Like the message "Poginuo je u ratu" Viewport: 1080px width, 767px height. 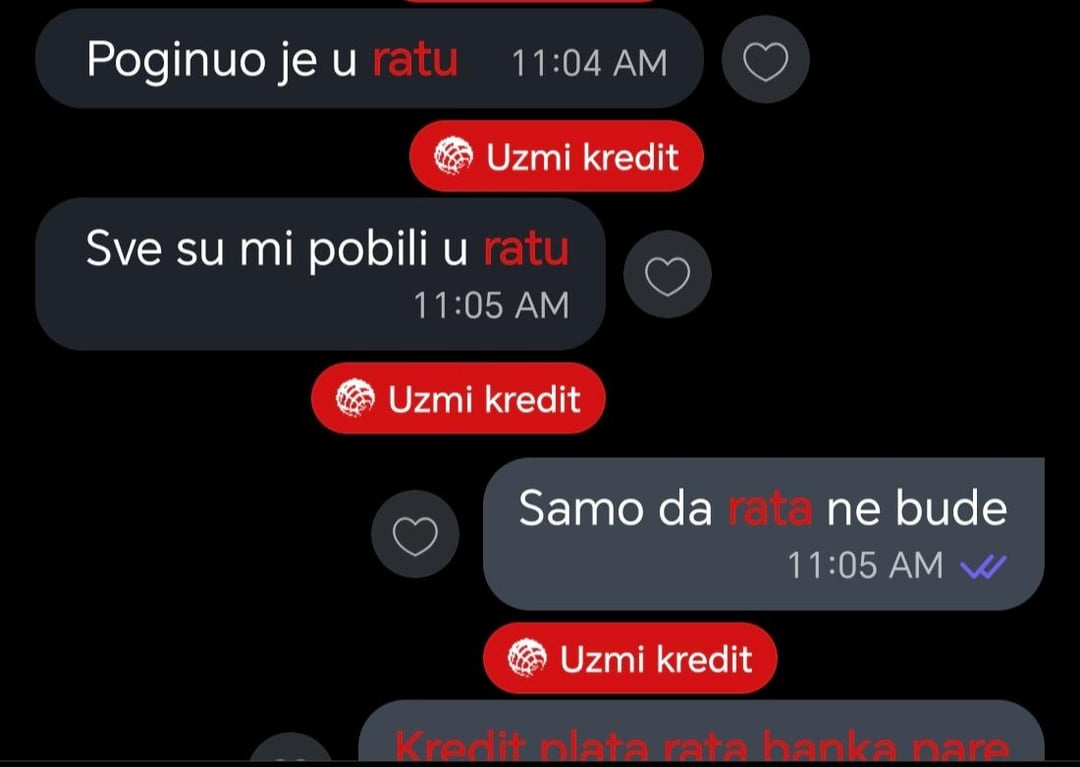pyautogui.click(x=765, y=64)
